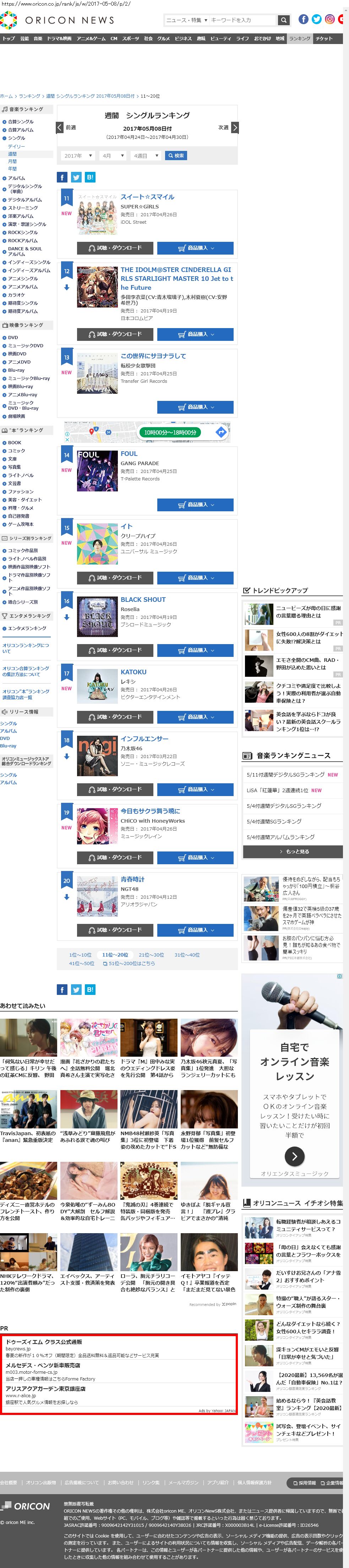349x1568 pixels.
Task: Open the song スイート☆スマイル
Action: [147, 197]
